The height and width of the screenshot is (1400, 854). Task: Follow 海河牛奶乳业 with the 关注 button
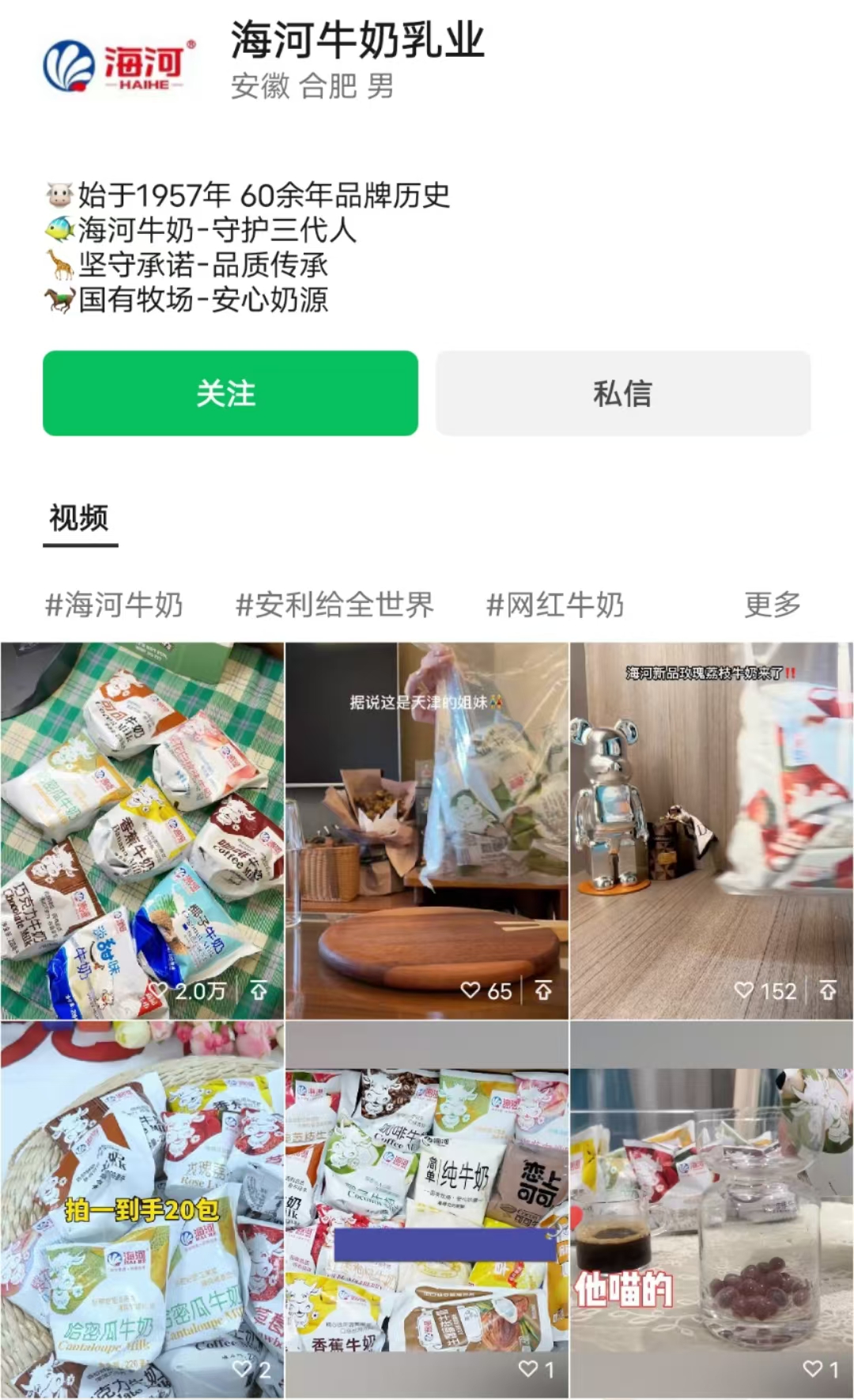[x=230, y=393]
